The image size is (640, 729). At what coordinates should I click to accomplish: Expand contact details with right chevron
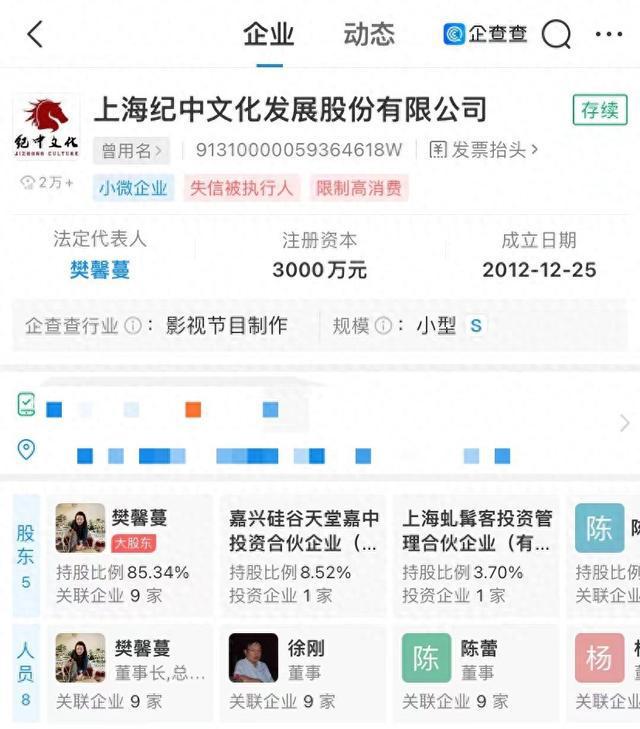coord(625,423)
